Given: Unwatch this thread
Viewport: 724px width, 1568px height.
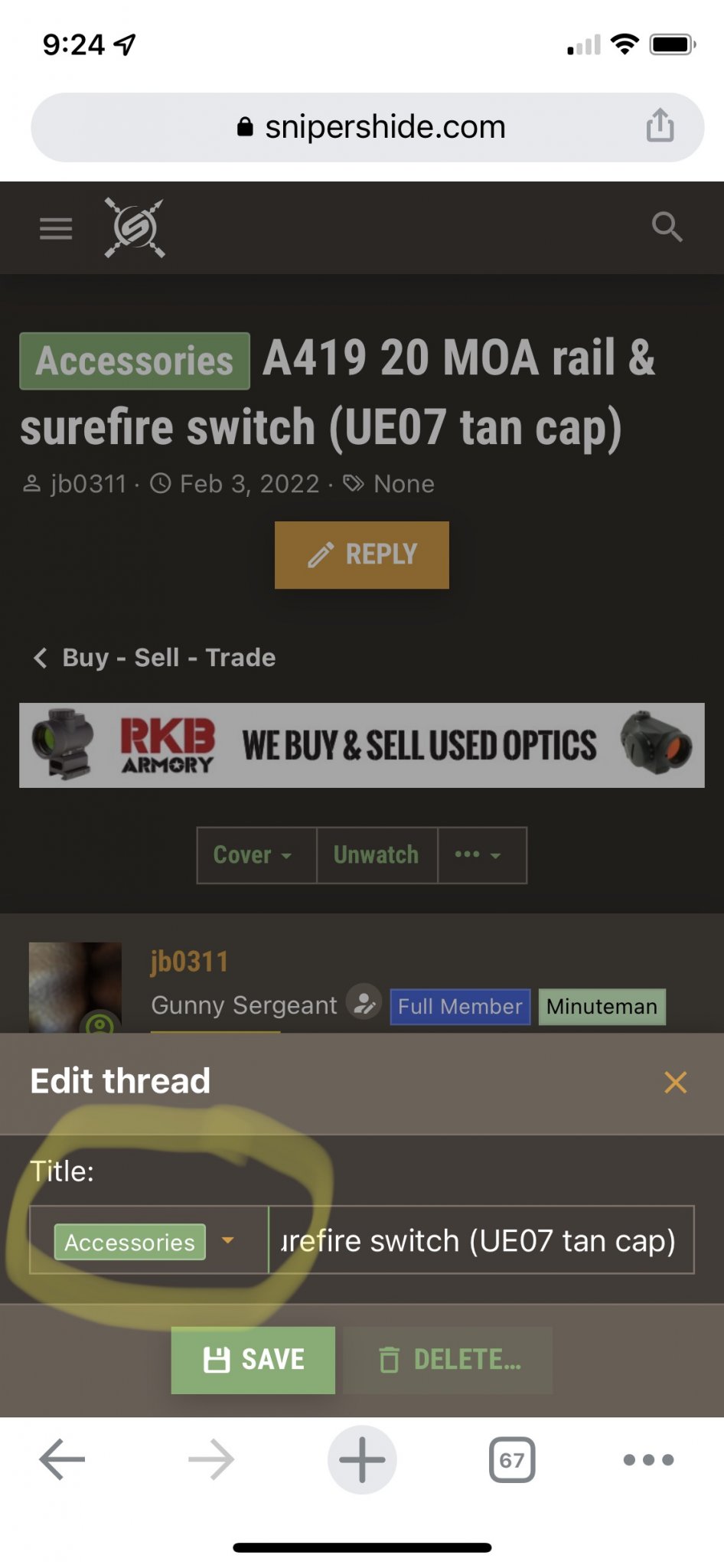Looking at the screenshot, I should tap(377, 855).
